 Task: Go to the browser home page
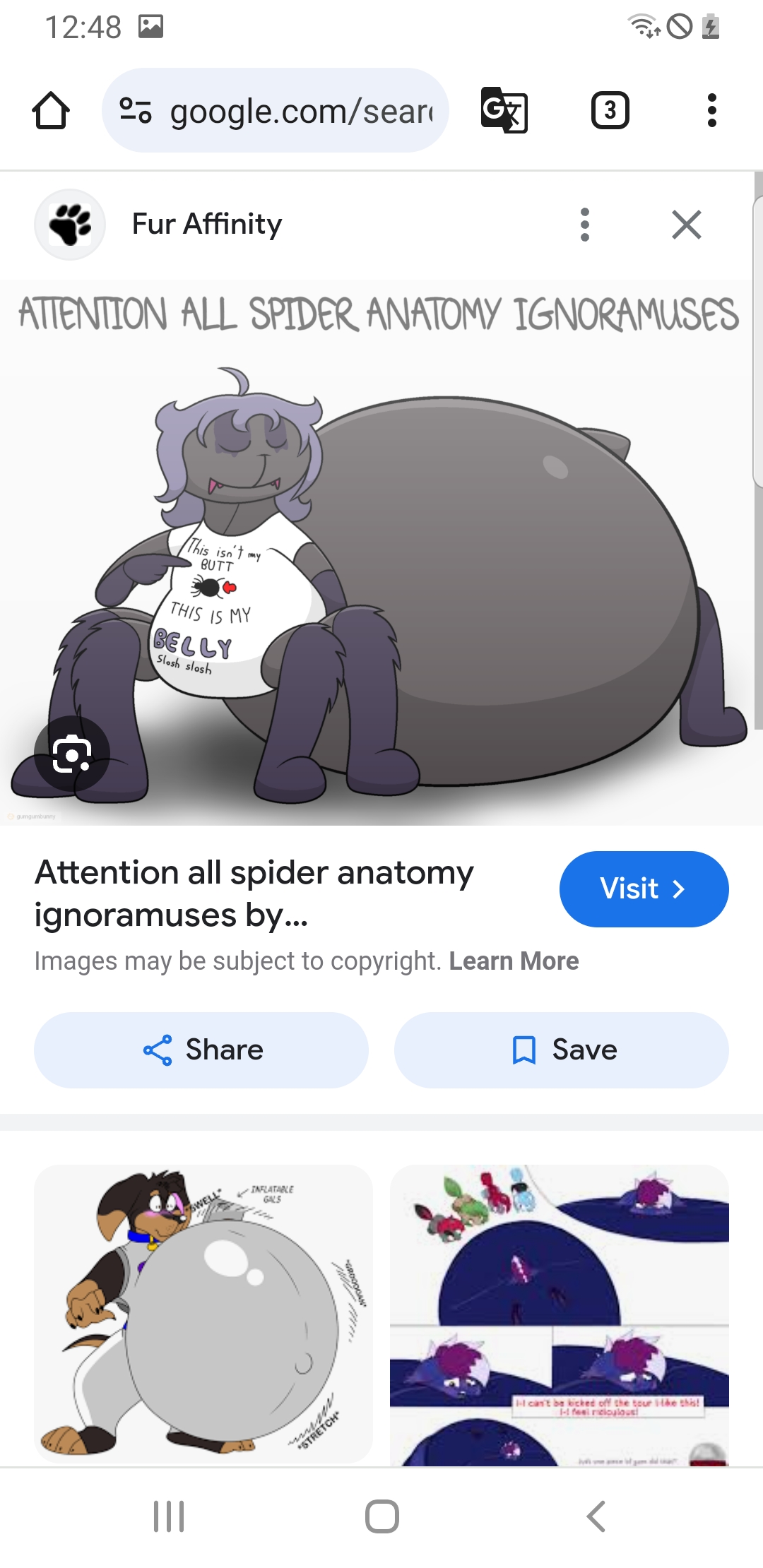[51, 111]
